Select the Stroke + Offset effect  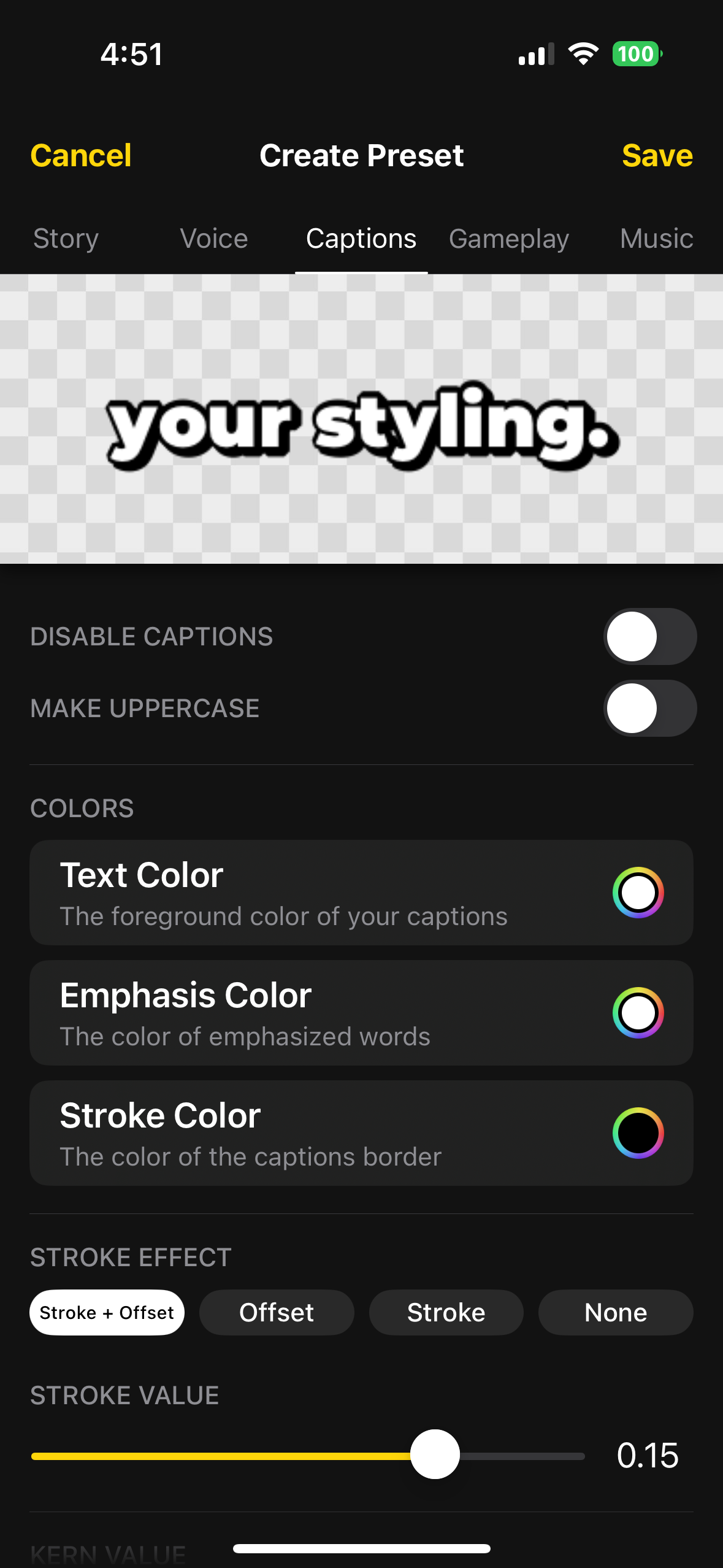pos(107,1312)
